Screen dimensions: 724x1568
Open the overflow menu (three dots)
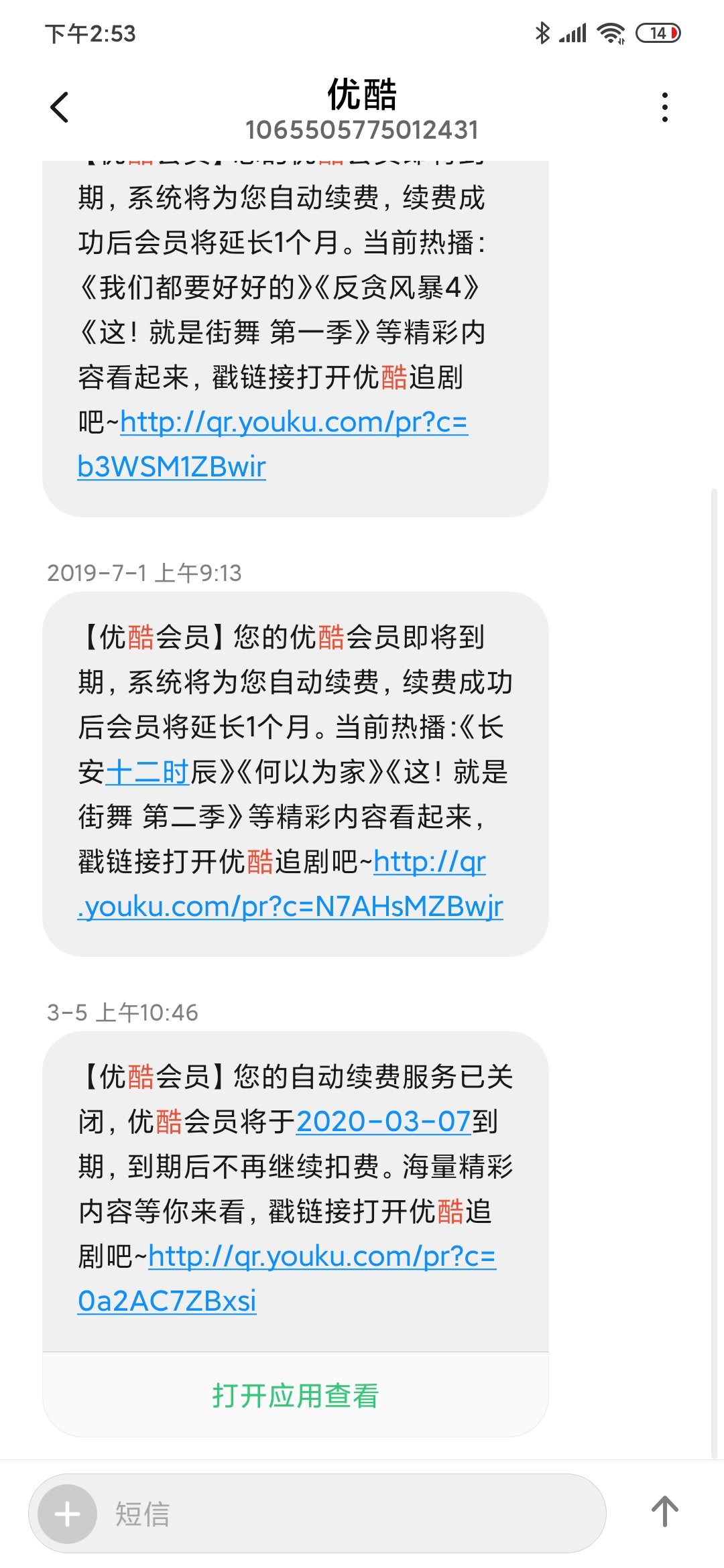coord(664,106)
